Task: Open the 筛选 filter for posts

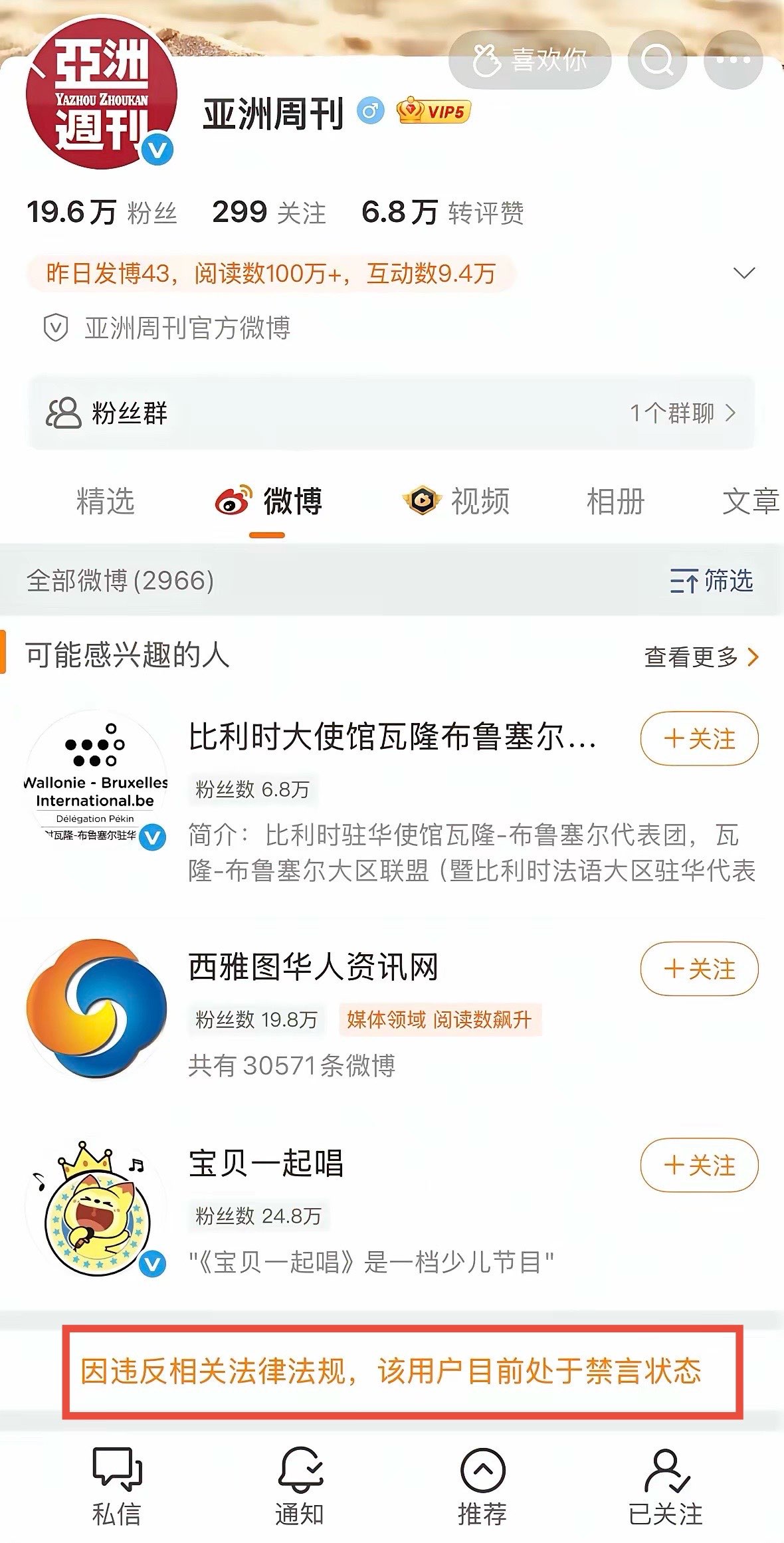Action: [711, 581]
